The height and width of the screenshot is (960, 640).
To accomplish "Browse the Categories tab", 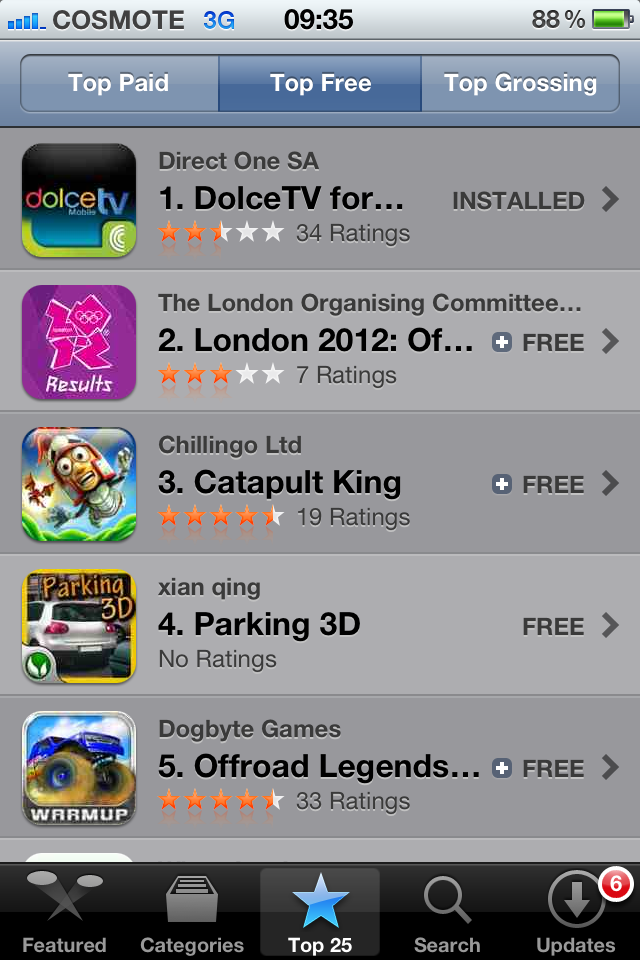I will point(192,912).
